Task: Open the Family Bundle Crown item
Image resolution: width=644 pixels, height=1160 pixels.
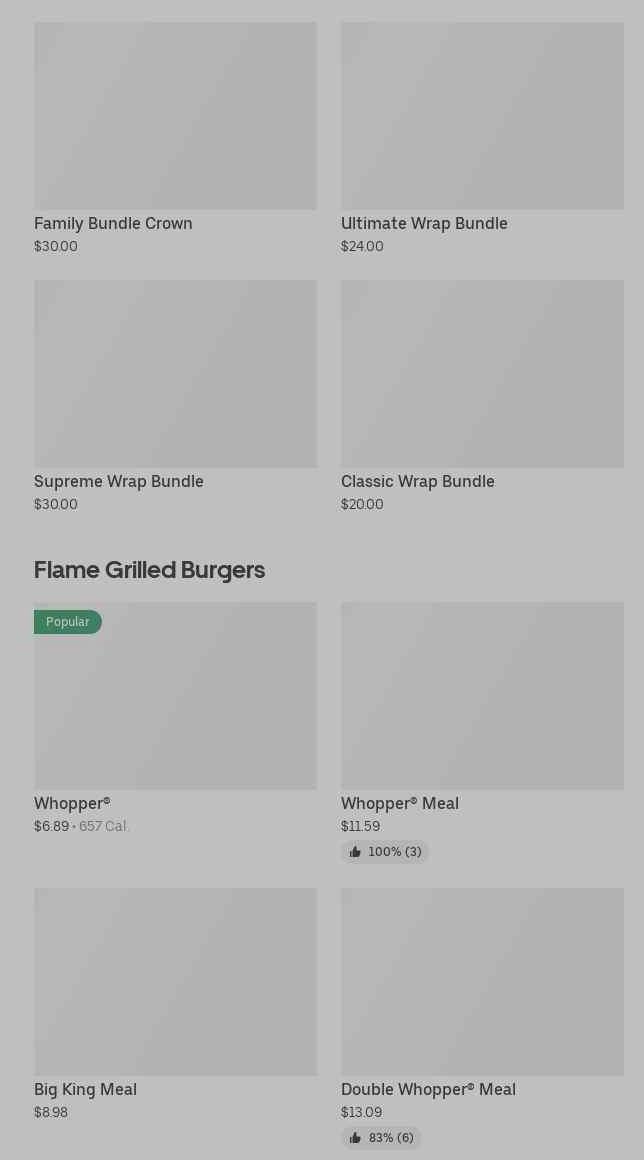Action: point(175,116)
